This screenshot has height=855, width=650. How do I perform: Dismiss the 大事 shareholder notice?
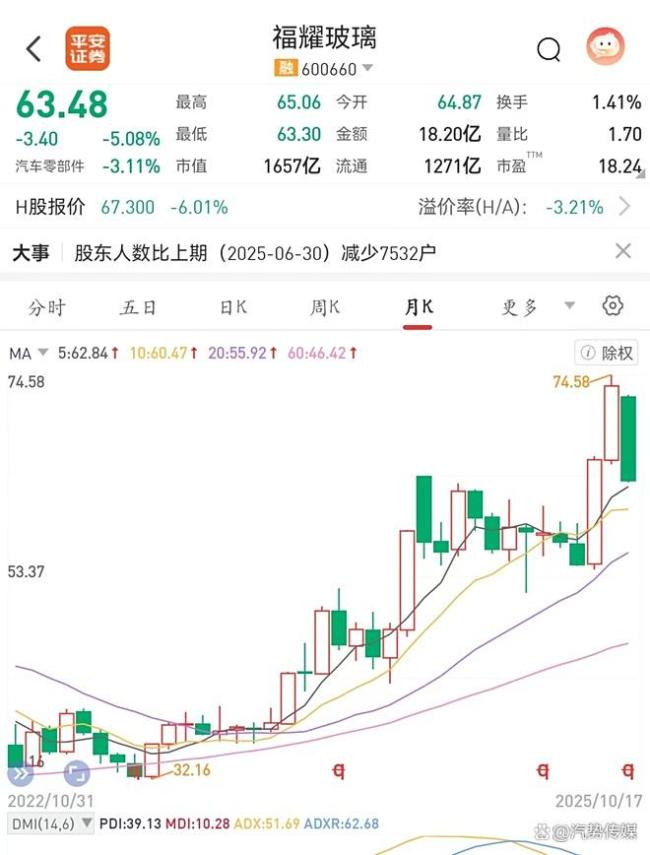(623, 252)
